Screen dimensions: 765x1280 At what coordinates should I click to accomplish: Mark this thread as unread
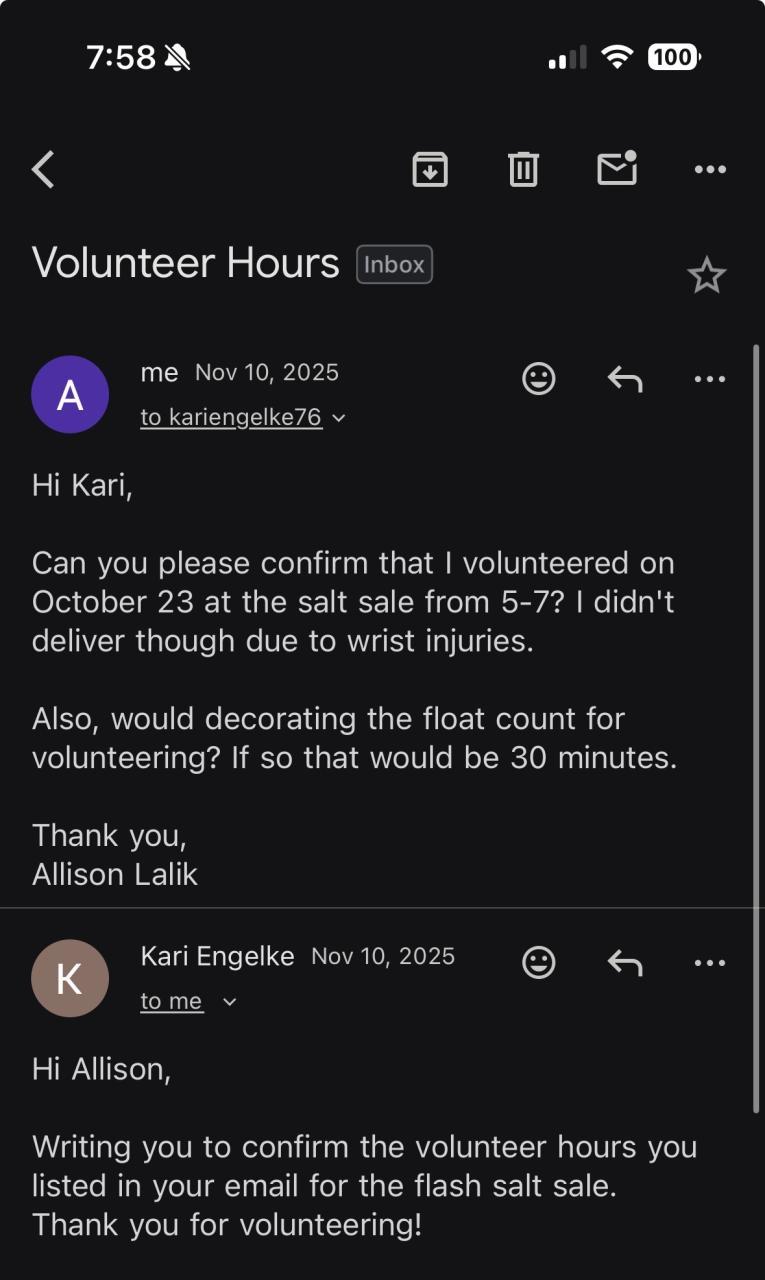617,169
